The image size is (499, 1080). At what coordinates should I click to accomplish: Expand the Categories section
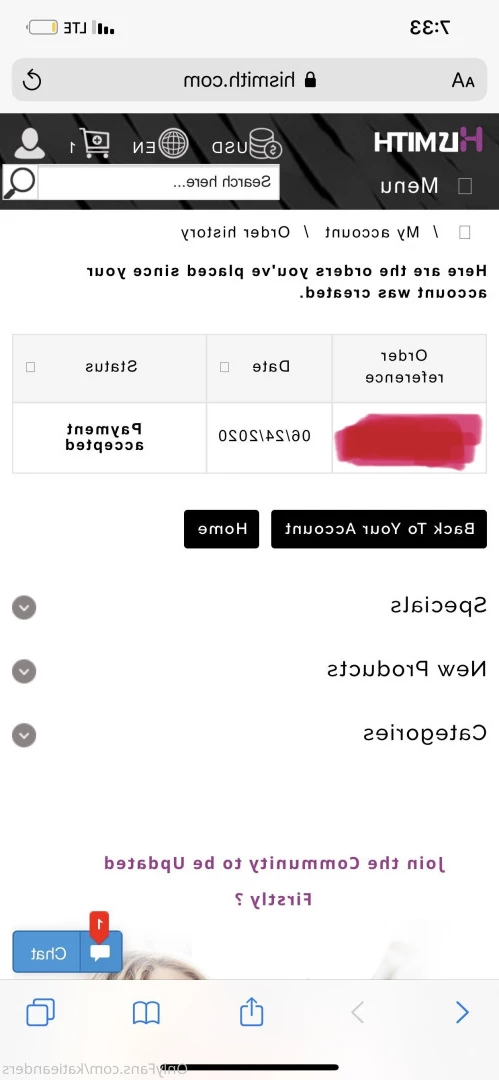[x=249, y=734]
